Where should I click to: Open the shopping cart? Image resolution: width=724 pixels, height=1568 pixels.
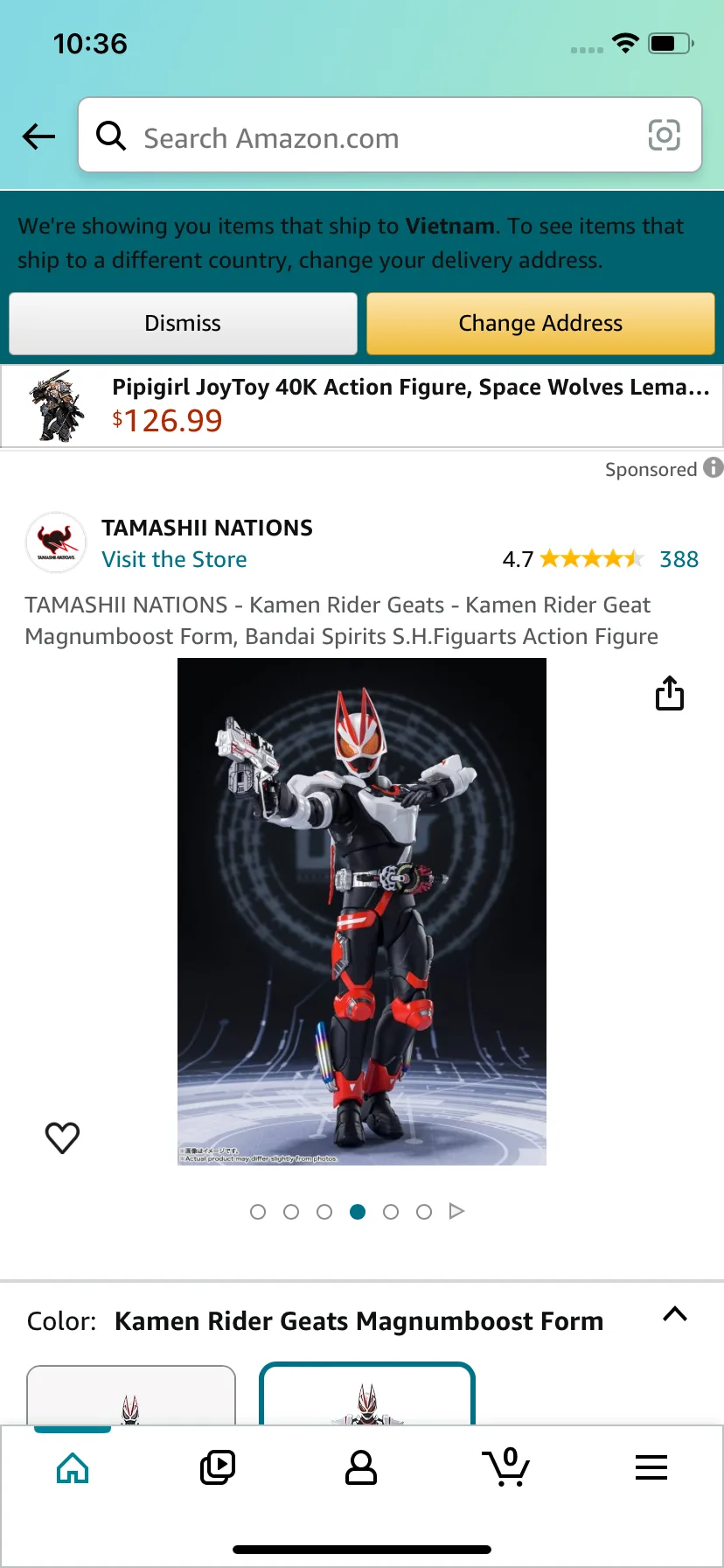[x=506, y=1467]
